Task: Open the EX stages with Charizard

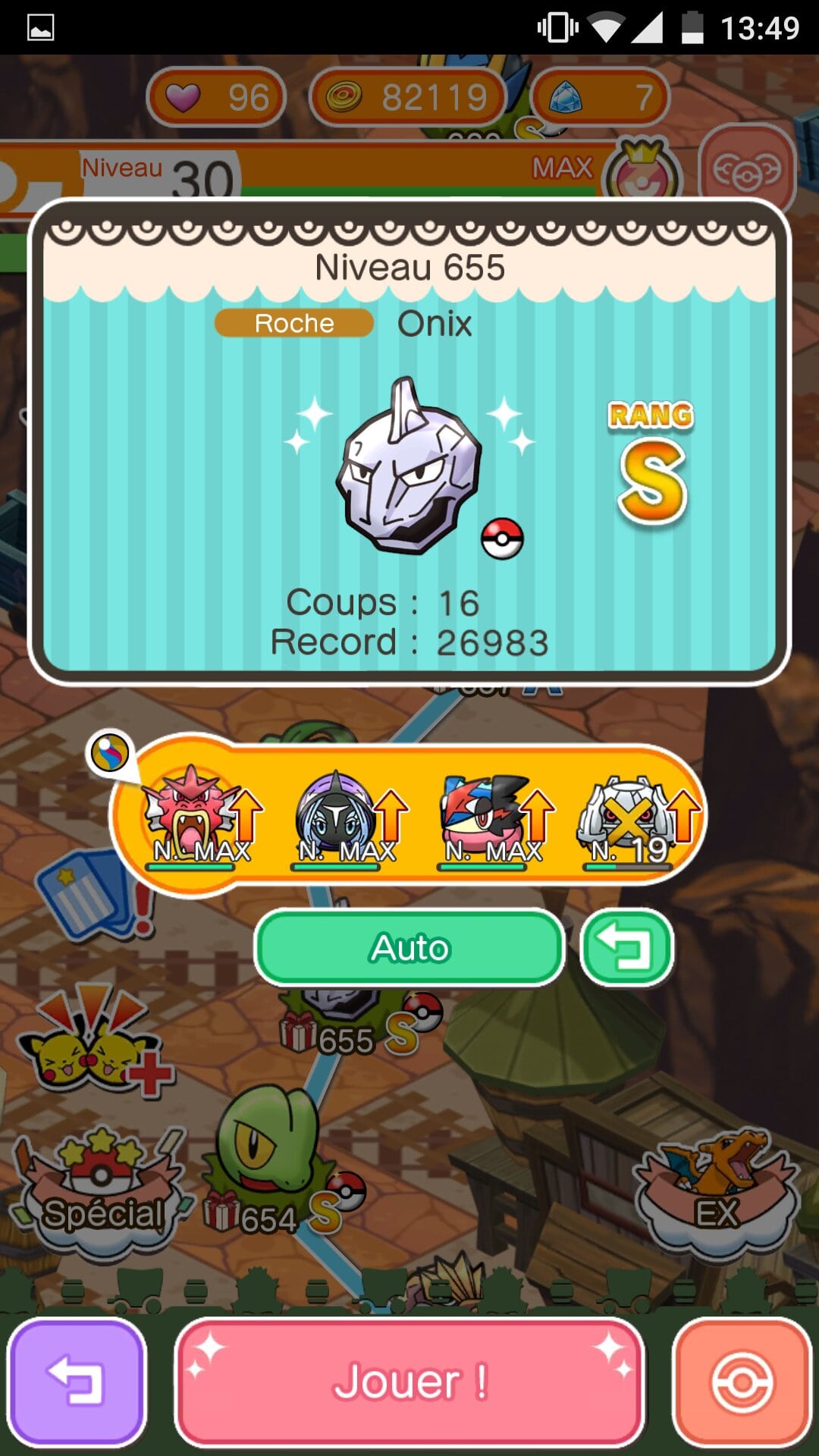Action: pos(717,1191)
